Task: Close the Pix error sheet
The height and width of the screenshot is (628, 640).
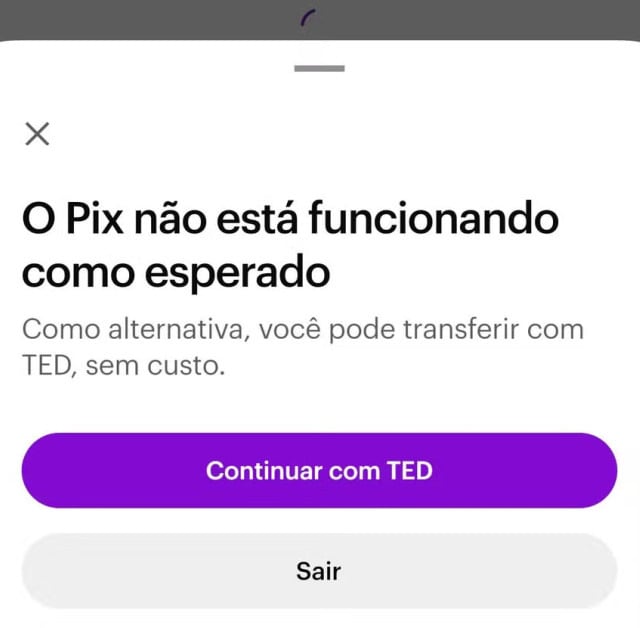Action: (37, 134)
